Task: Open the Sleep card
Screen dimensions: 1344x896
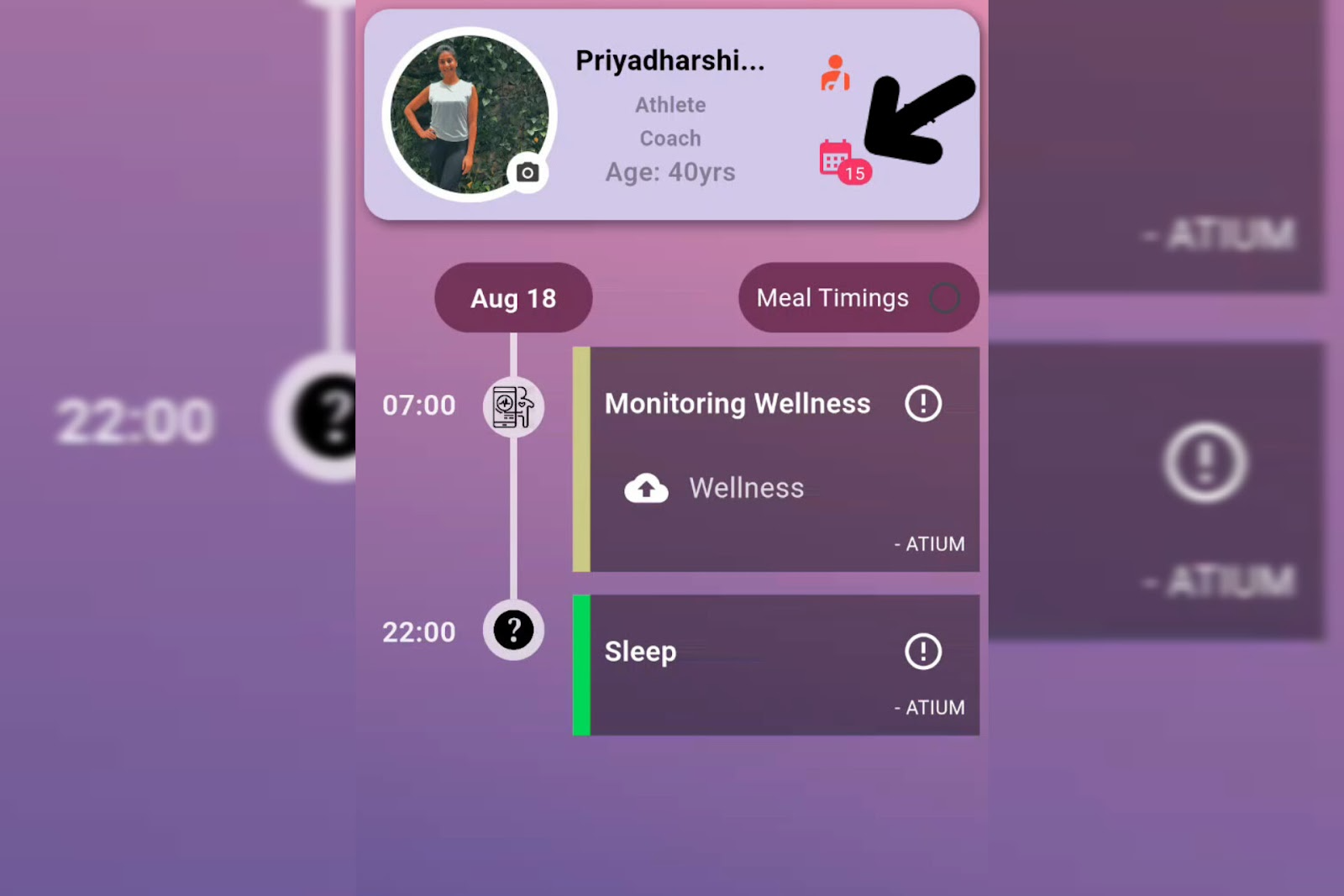Action: pyautogui.click(x=739, y=672)
